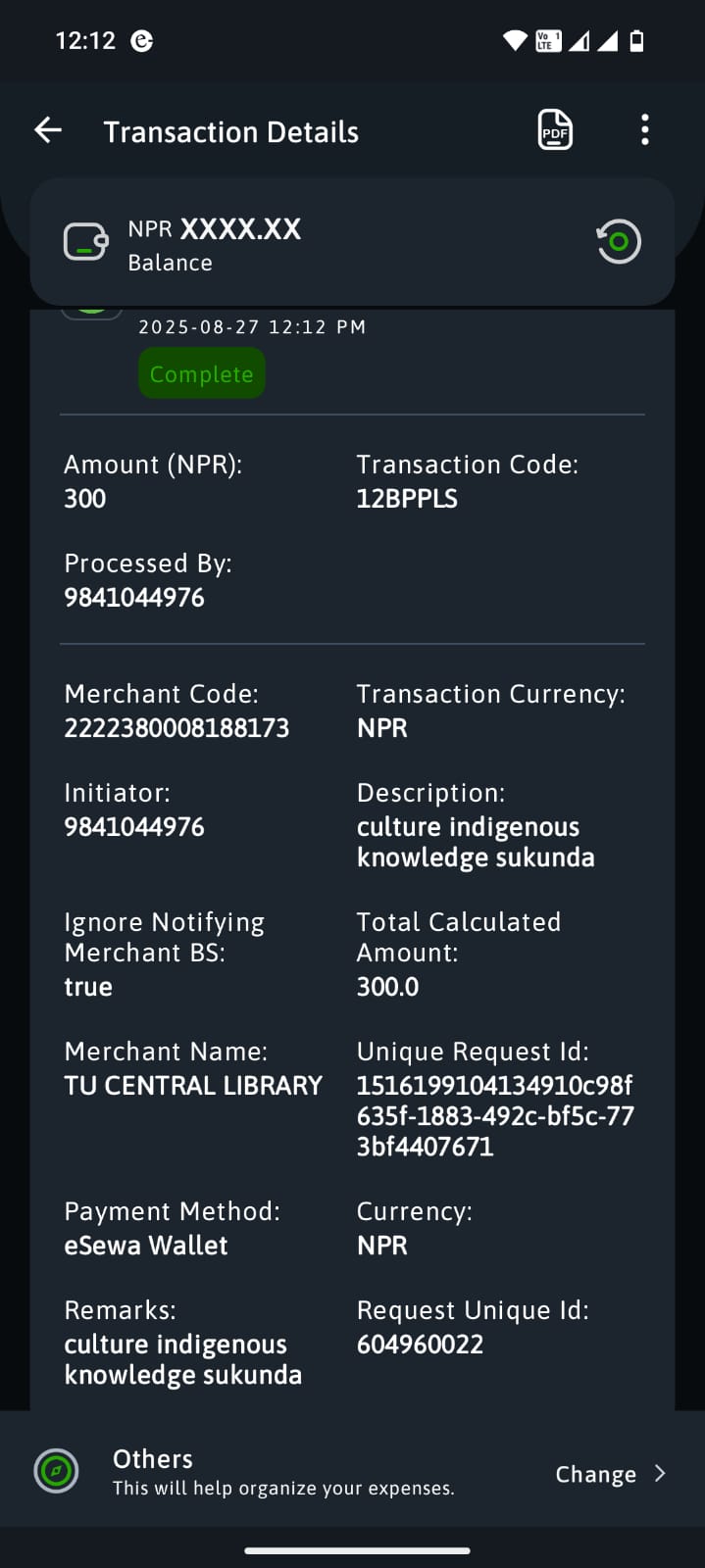The image size is (705, 1568).
Task: Change the Others expense category
Action: click(609, 1474)
